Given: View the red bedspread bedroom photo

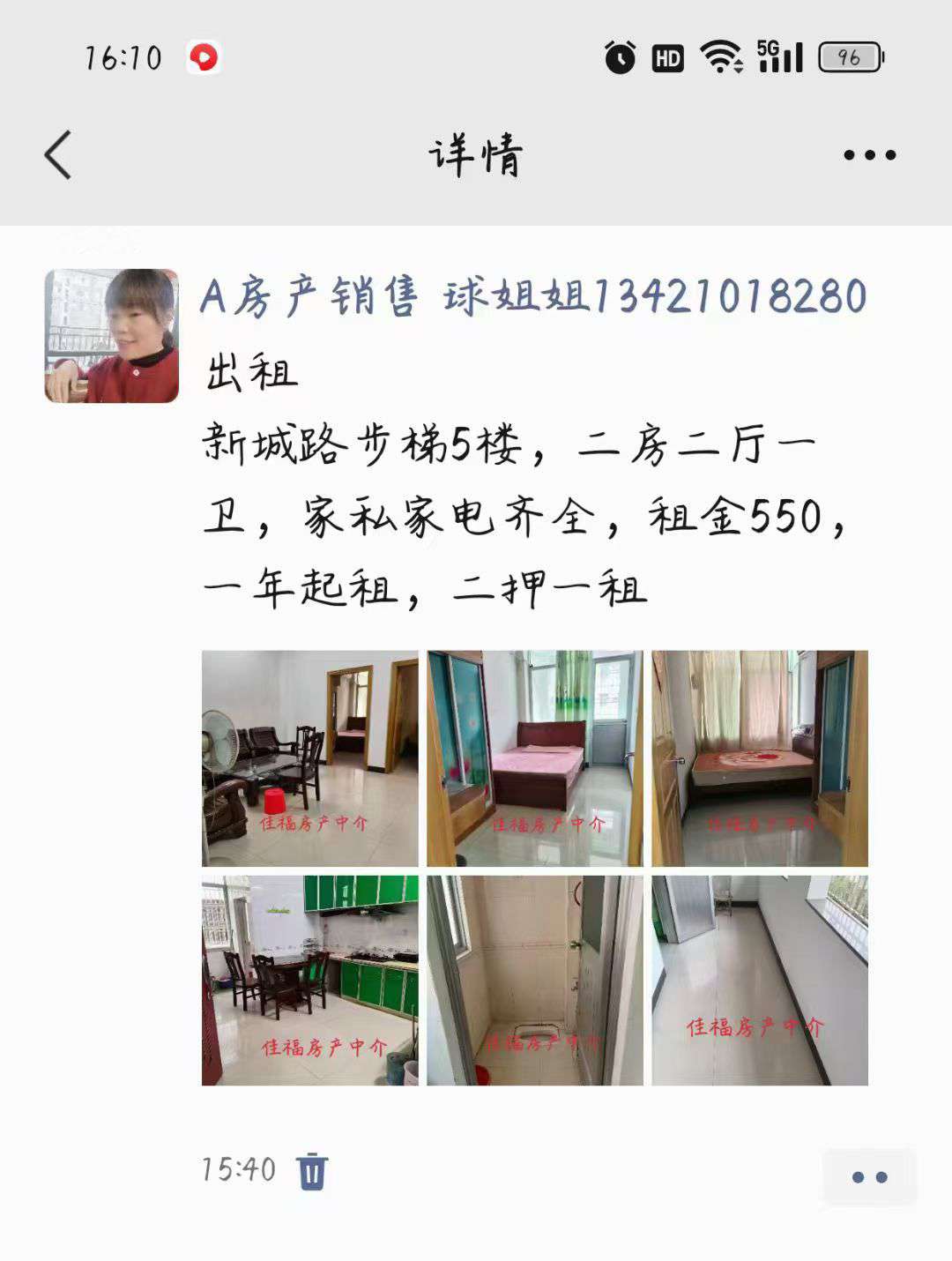Looking at the screenshot, I should click(x=760, y=758).
